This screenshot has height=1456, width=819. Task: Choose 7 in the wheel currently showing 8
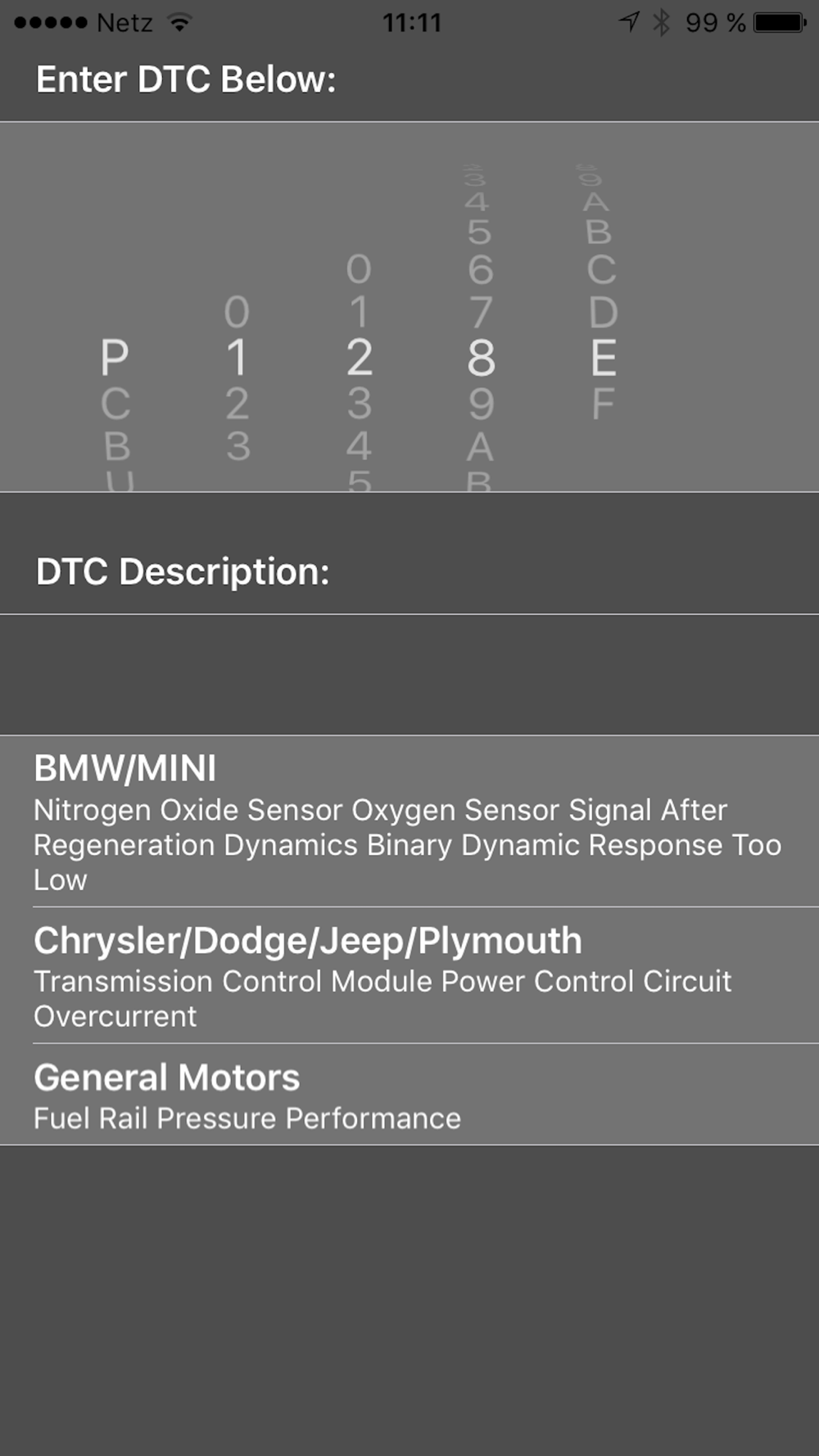coord(481,312)
